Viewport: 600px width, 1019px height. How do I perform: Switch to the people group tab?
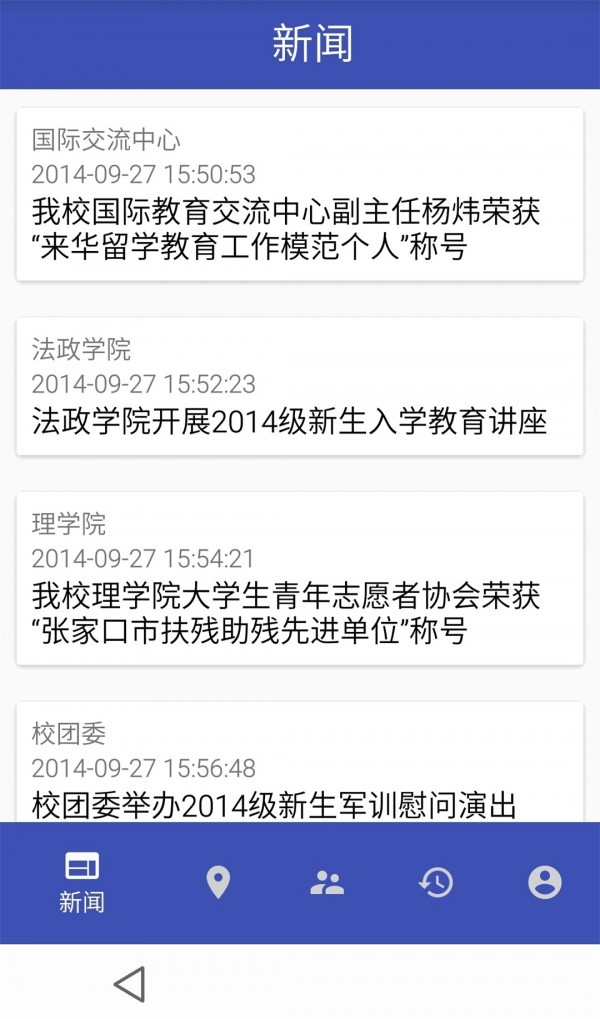point(327,882)
